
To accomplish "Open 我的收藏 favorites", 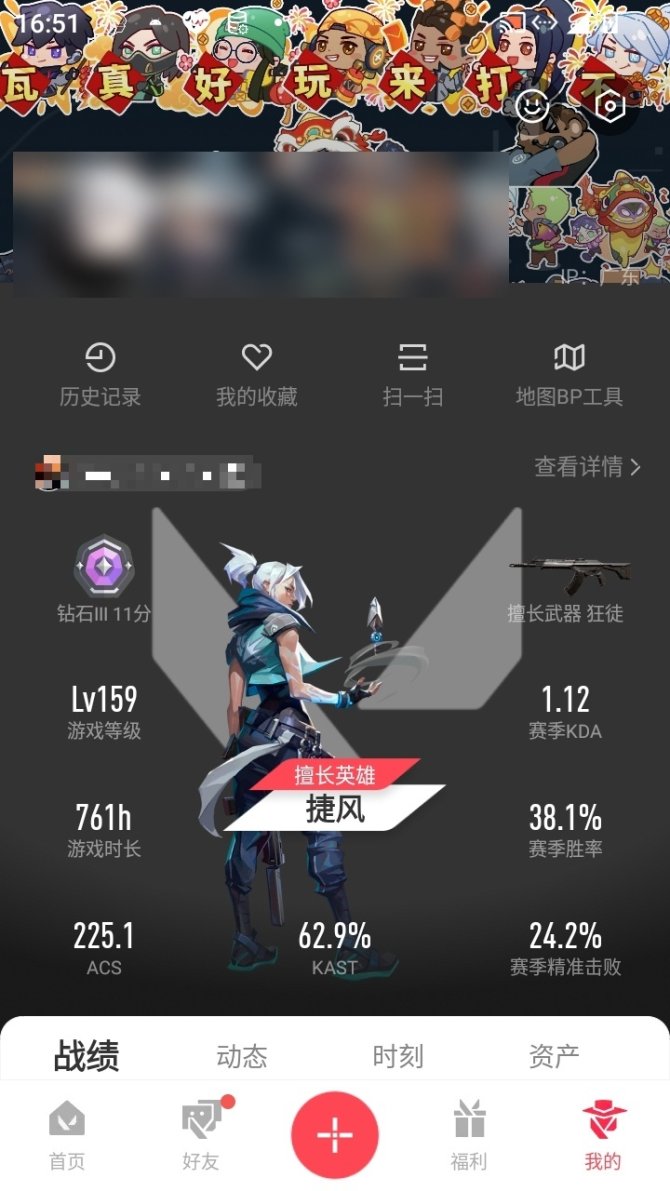I will (257, 374).
